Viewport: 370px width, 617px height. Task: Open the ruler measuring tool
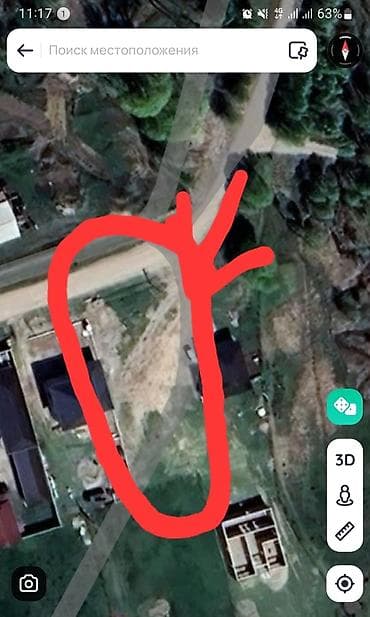point(345,531)
